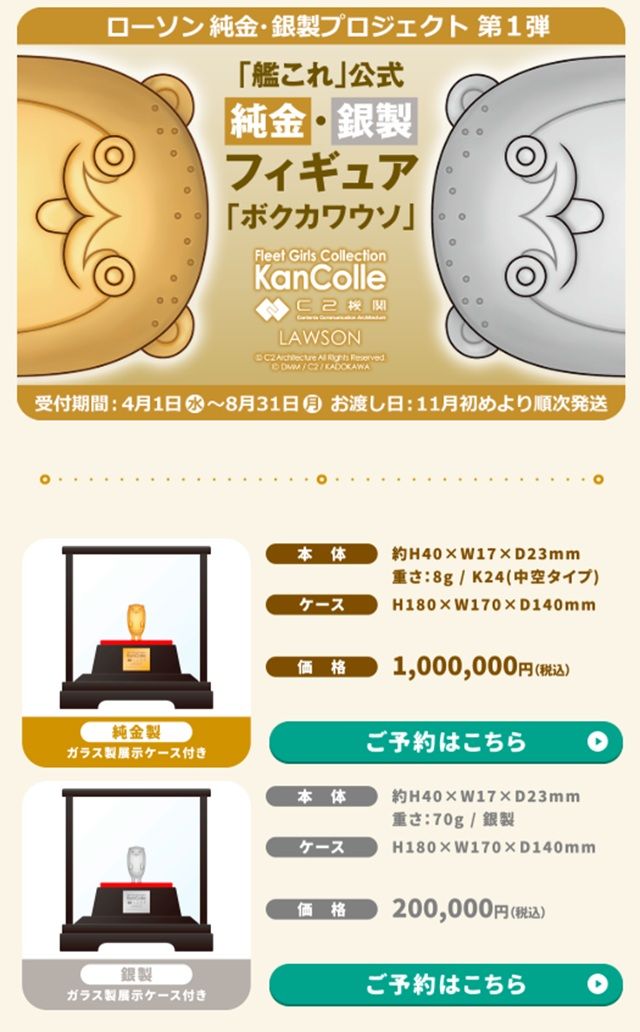The height and width of the screenshot is (1032, 640).
Task: Reserve the 銀製 figure via ご予約はこちら
Action: click(445, 984)
